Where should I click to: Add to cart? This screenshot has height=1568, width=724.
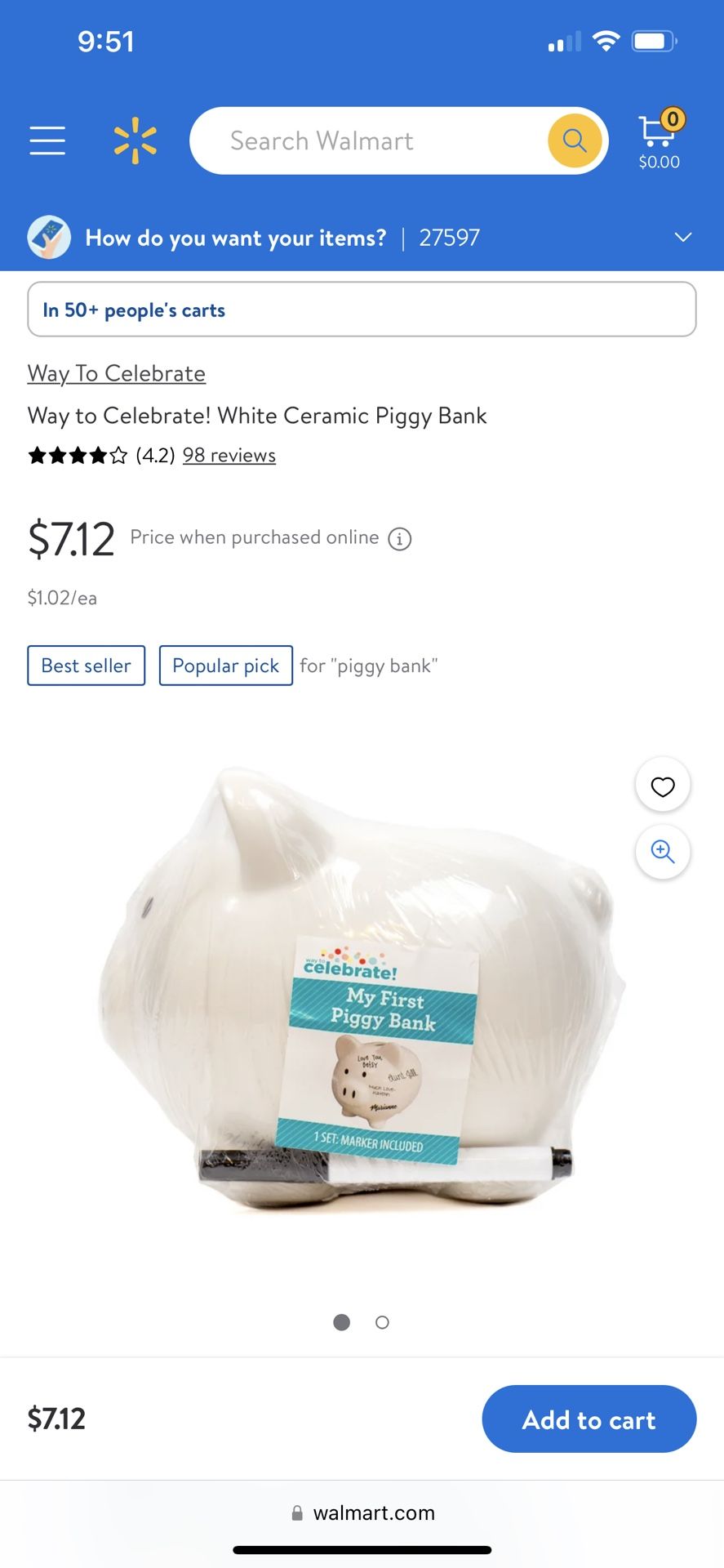point(589,1419)
